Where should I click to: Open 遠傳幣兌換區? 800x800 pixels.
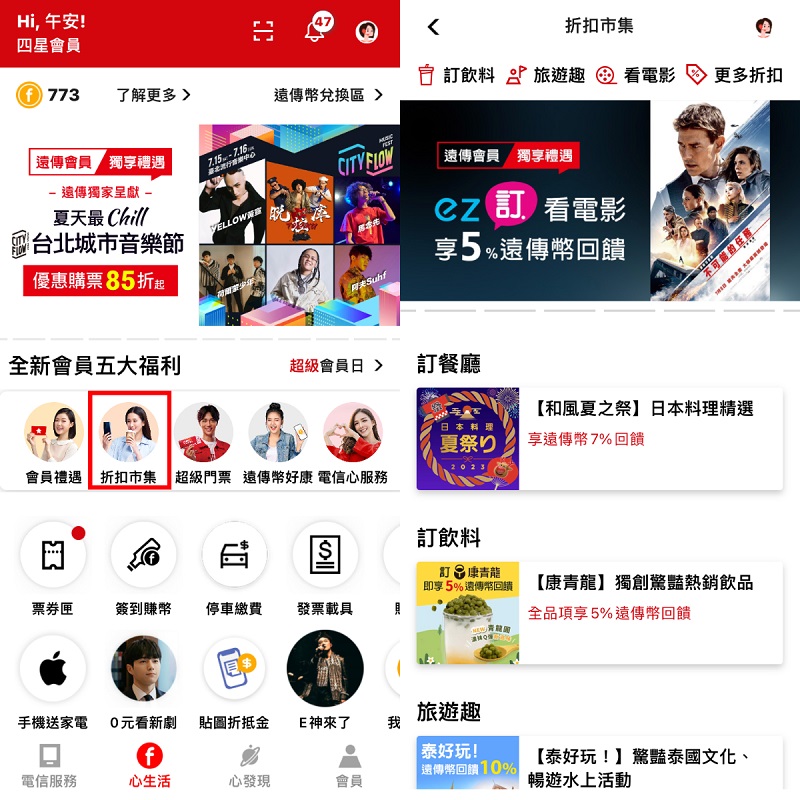[328, 95]
